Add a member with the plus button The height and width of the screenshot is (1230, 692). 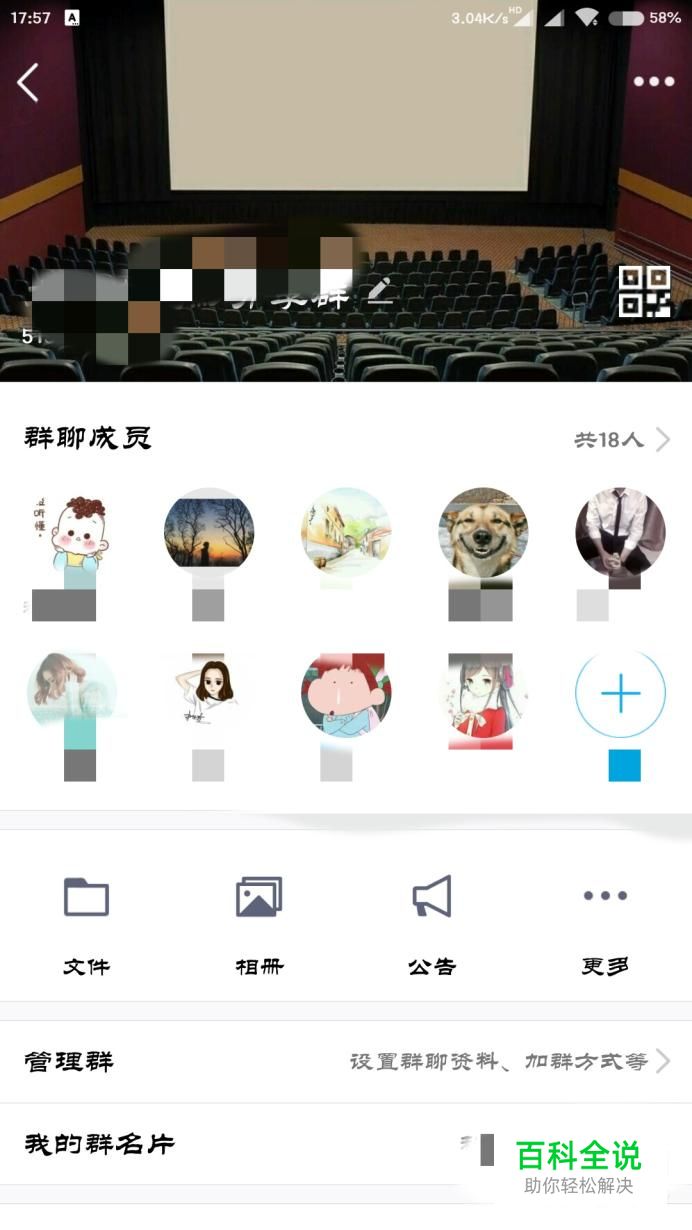coord(620,694)
